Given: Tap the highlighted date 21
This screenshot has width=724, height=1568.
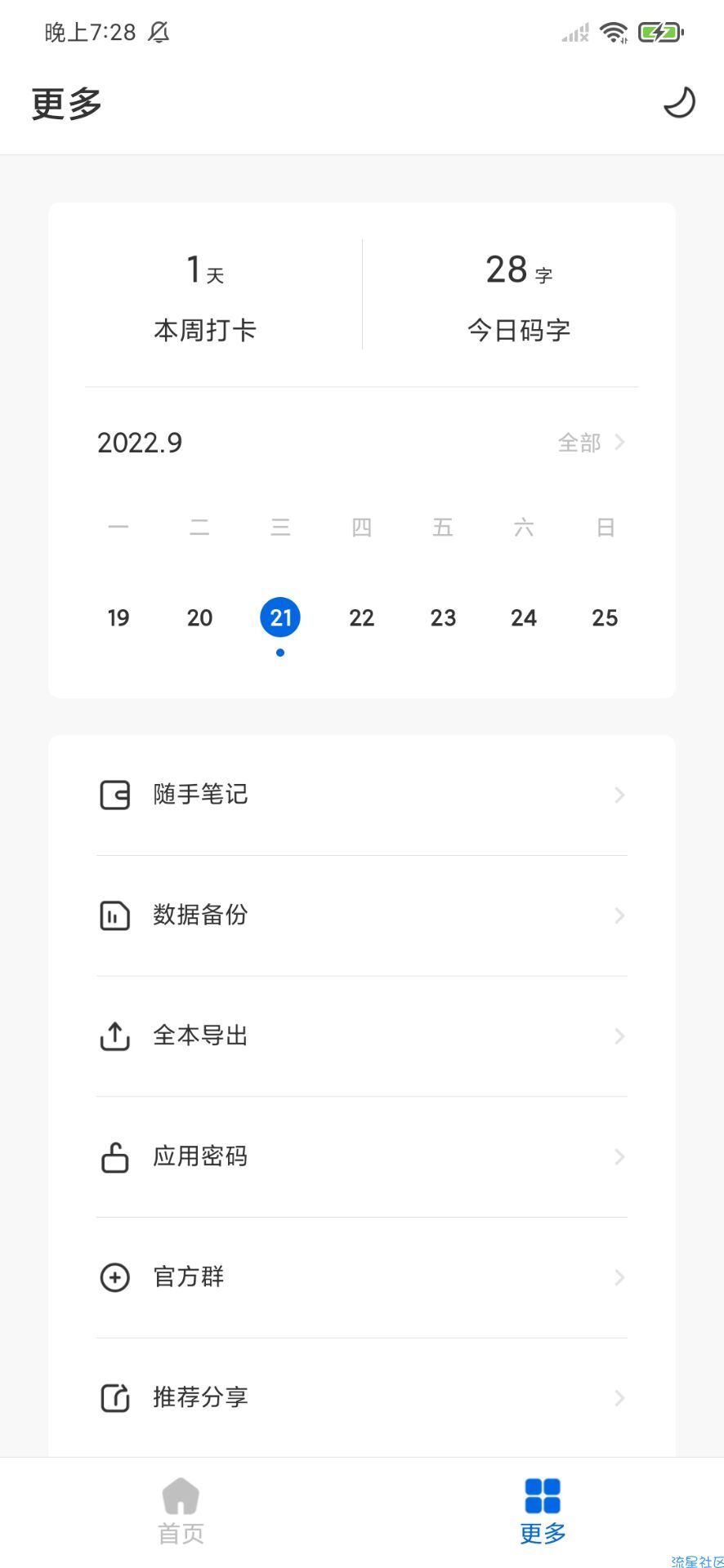Looking at the screenshot, I should [x=280, y=618].
